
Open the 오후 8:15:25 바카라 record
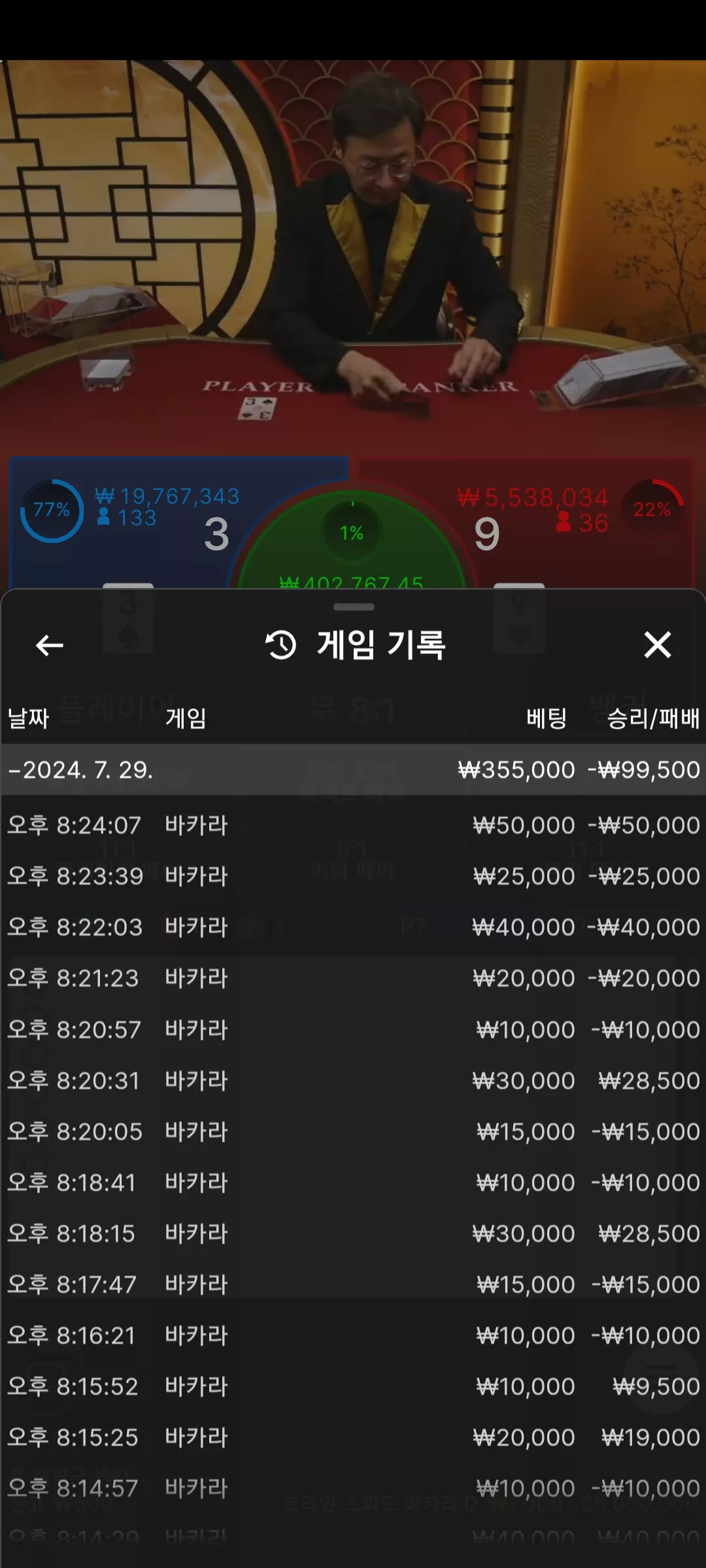(353, 1437)
